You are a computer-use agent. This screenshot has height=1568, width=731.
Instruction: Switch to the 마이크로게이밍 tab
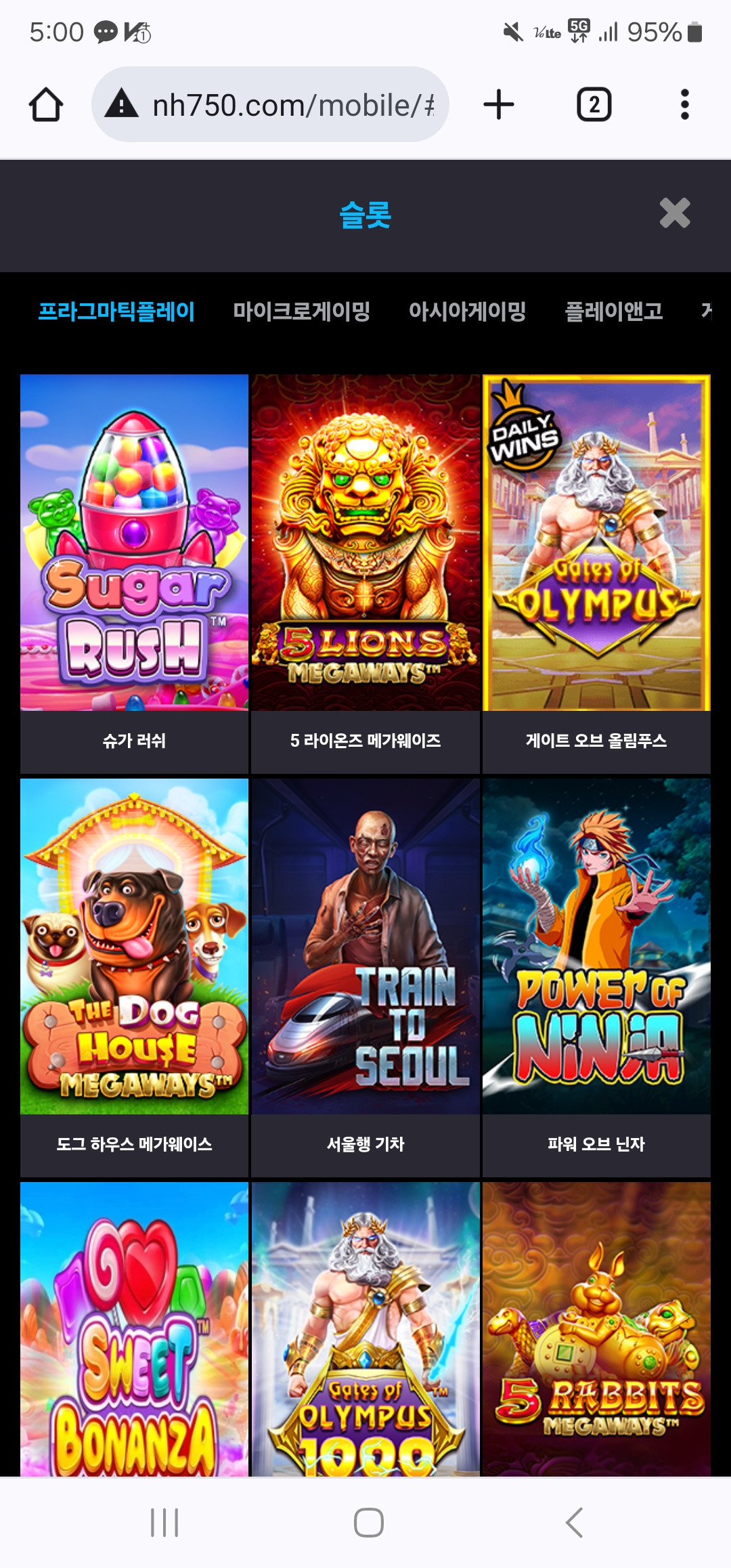click(x=301, y=311)
